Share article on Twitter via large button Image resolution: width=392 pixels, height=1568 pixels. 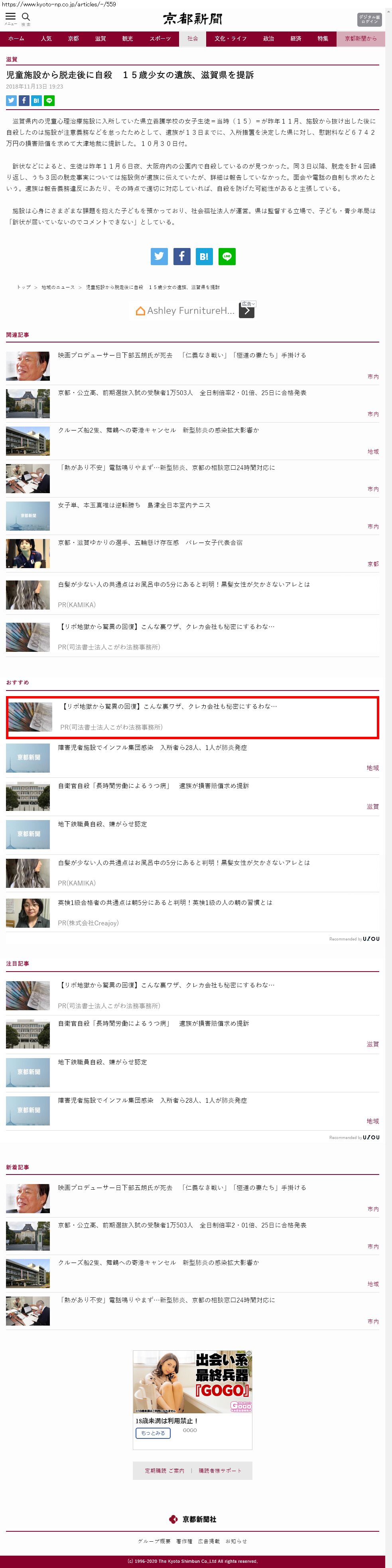click(x=159, y=256)
